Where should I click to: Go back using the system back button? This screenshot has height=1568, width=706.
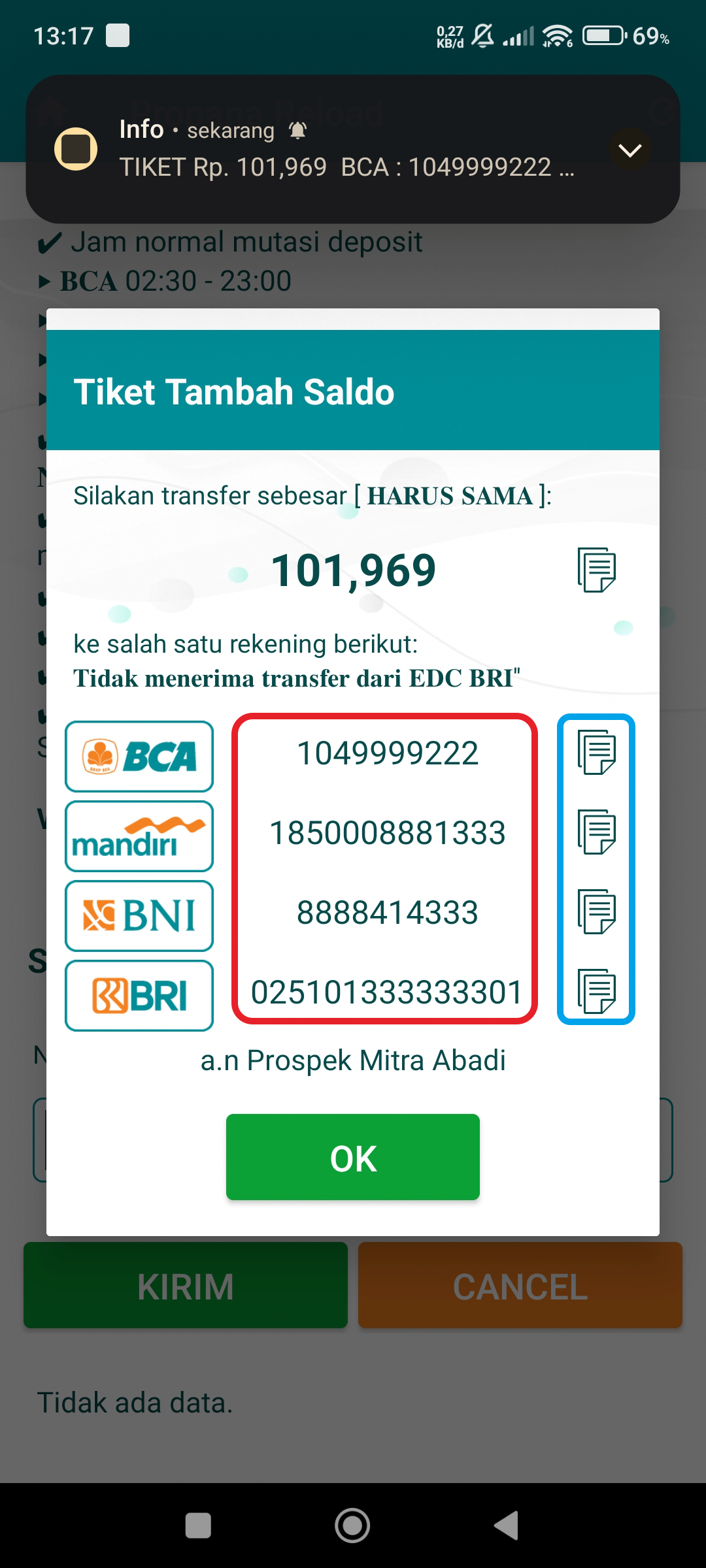507,1526
